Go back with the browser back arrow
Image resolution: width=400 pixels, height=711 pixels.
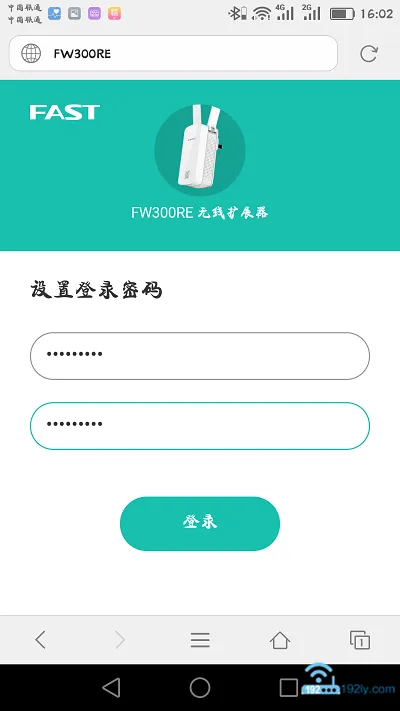(x=40, y=640)
